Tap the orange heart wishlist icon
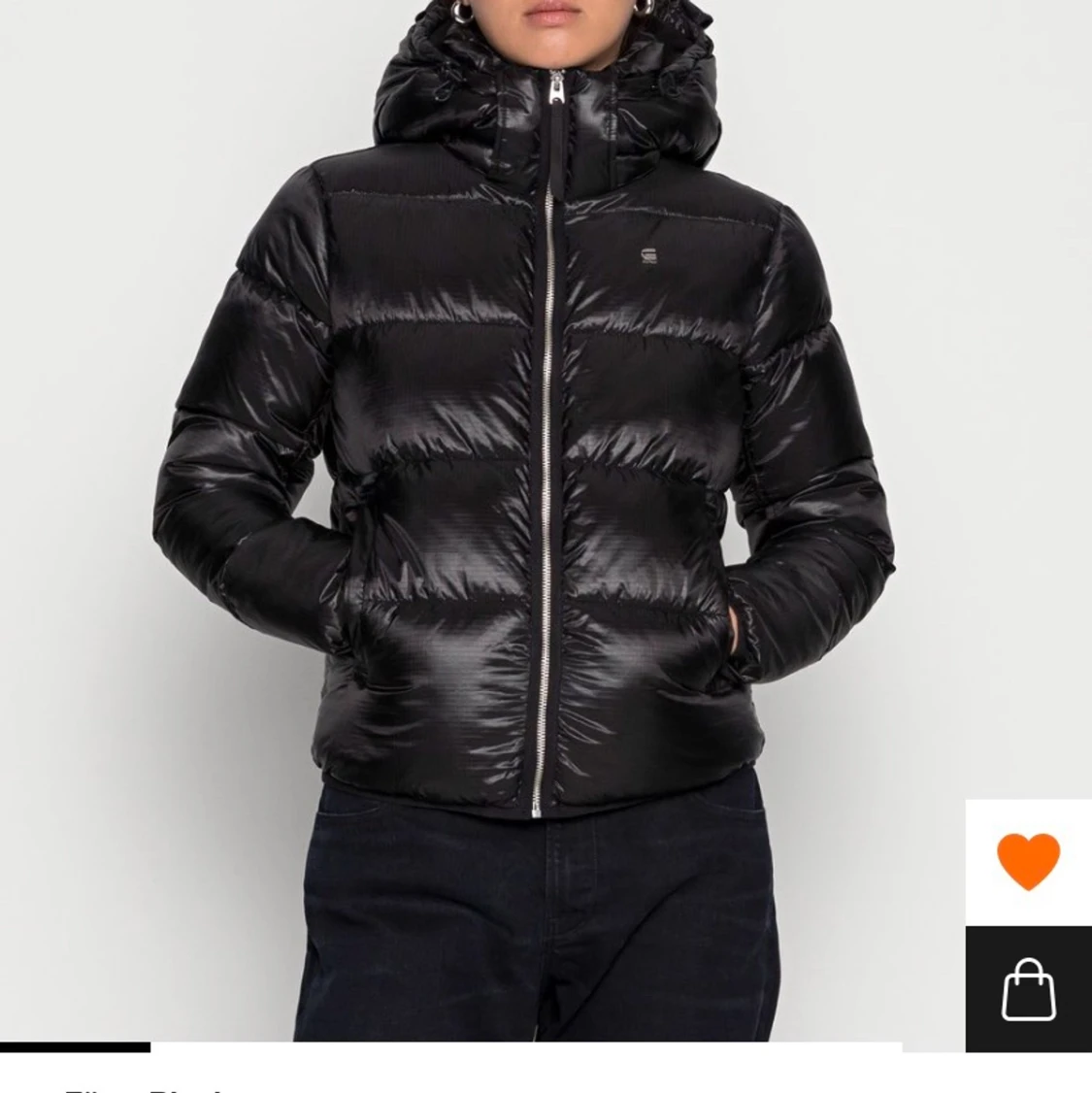Image resolution: width=1092 pixels, height=1093 pixels. coord(1028,861)
